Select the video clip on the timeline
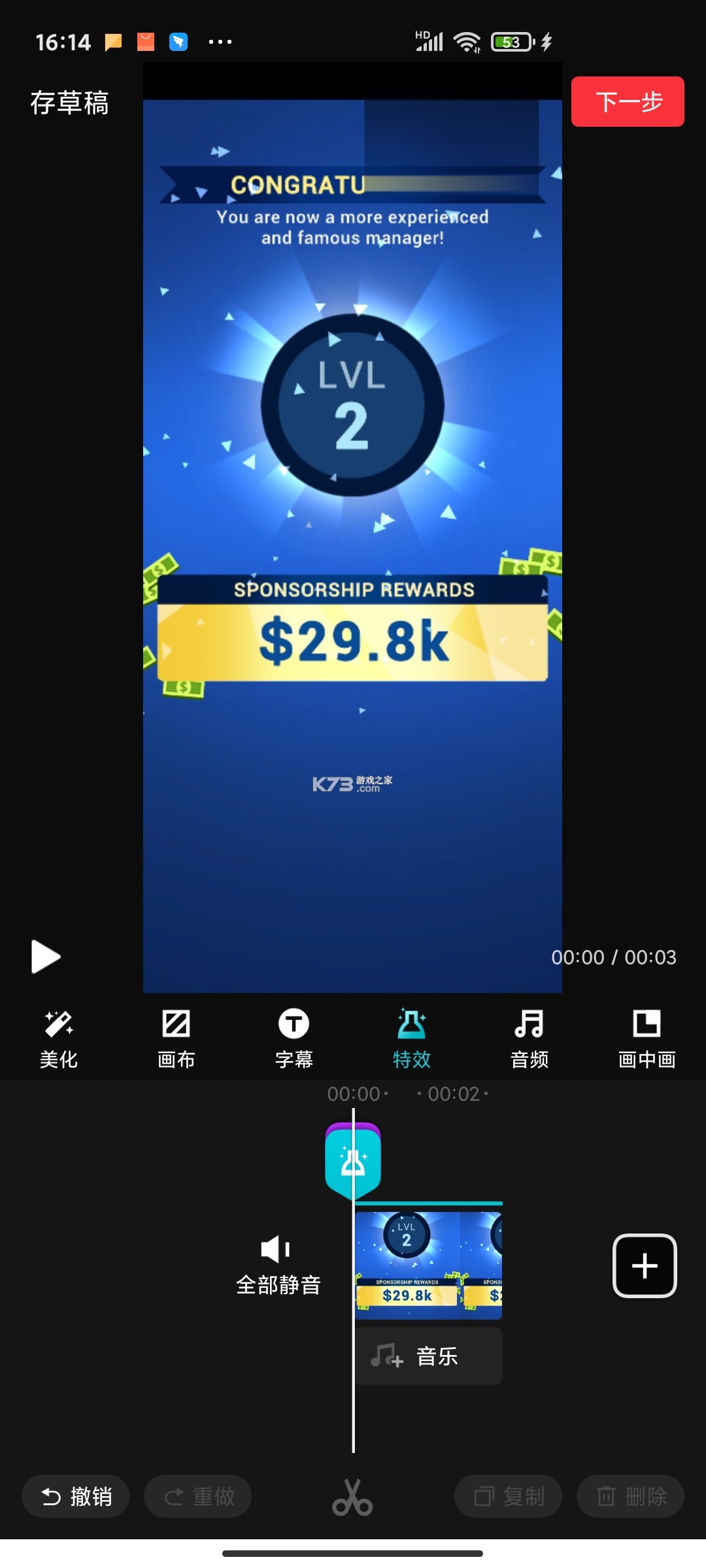 (x=428, y=1265)
